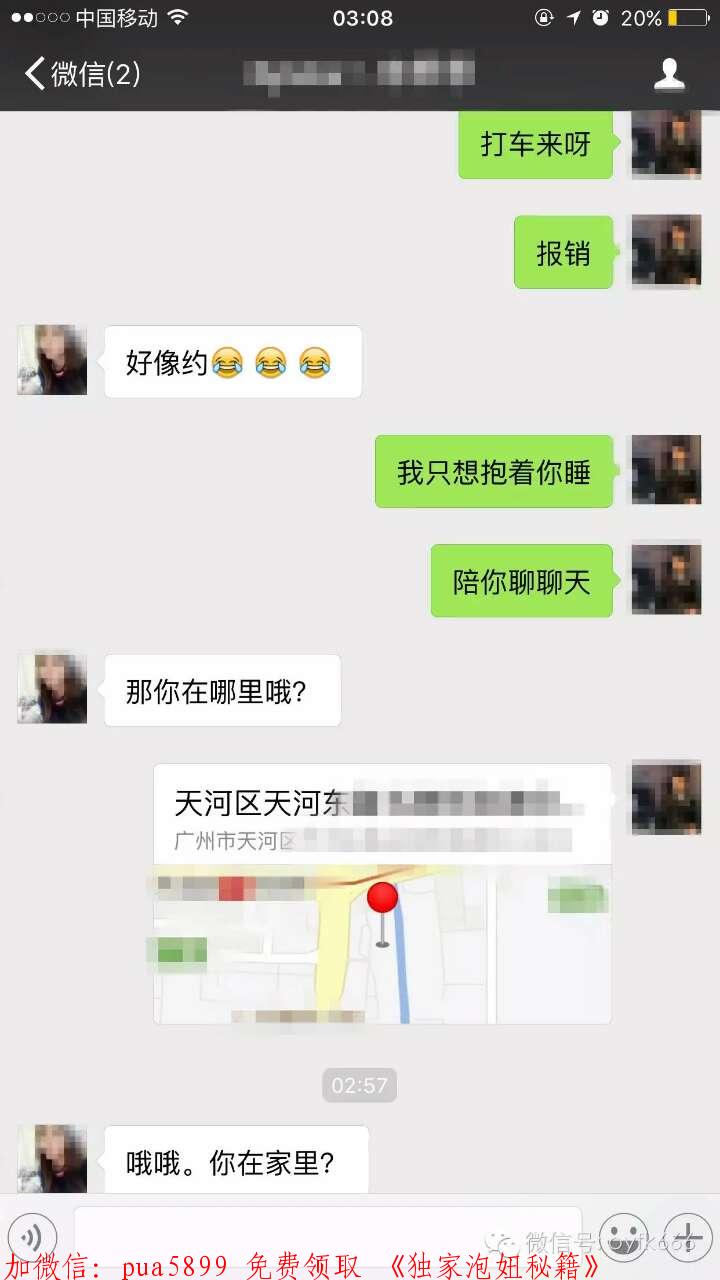Tap the plus icon to add attachments
Viewport: 720px width, 1280px height.
point(688,1237)
